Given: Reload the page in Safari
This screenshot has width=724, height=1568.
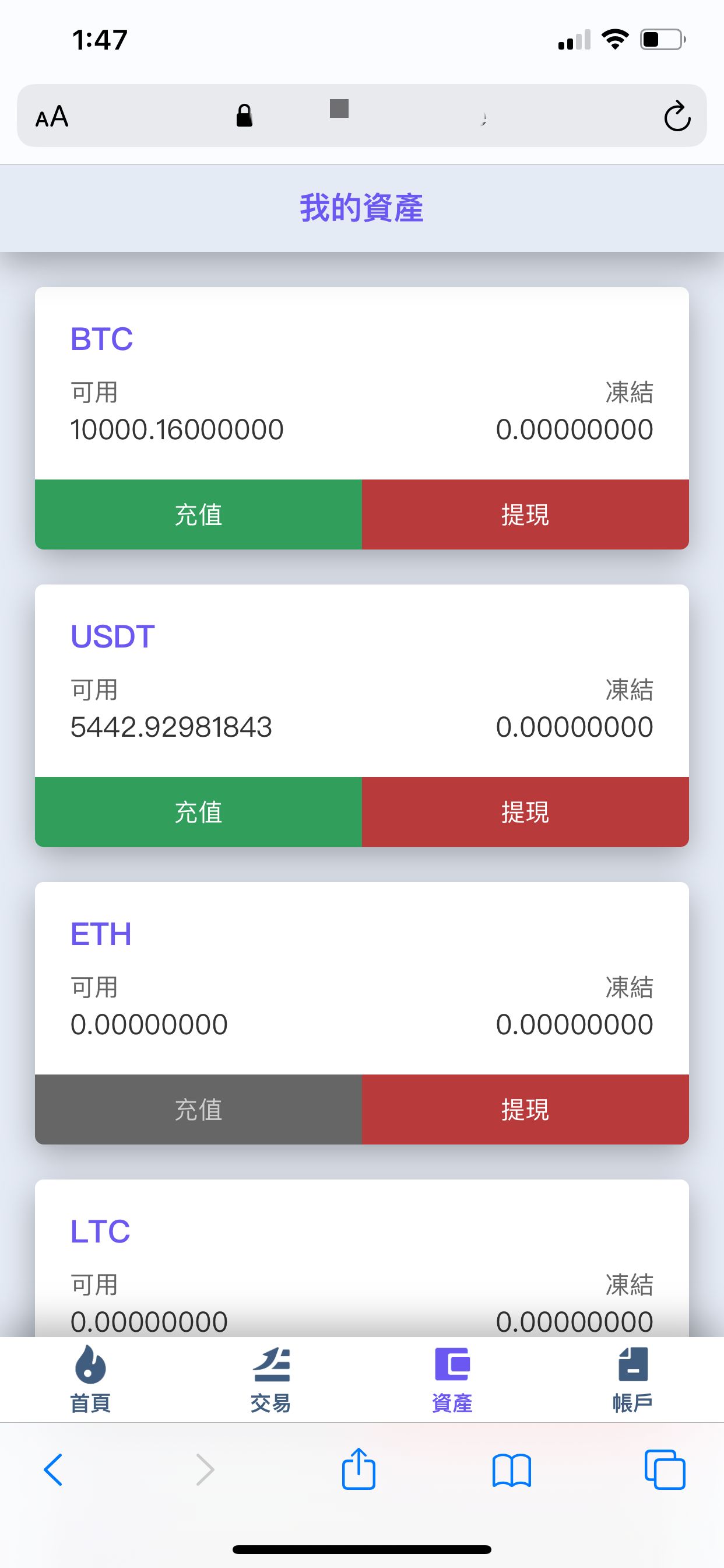Looking at the screenshot, I should [x=677, y=116].
